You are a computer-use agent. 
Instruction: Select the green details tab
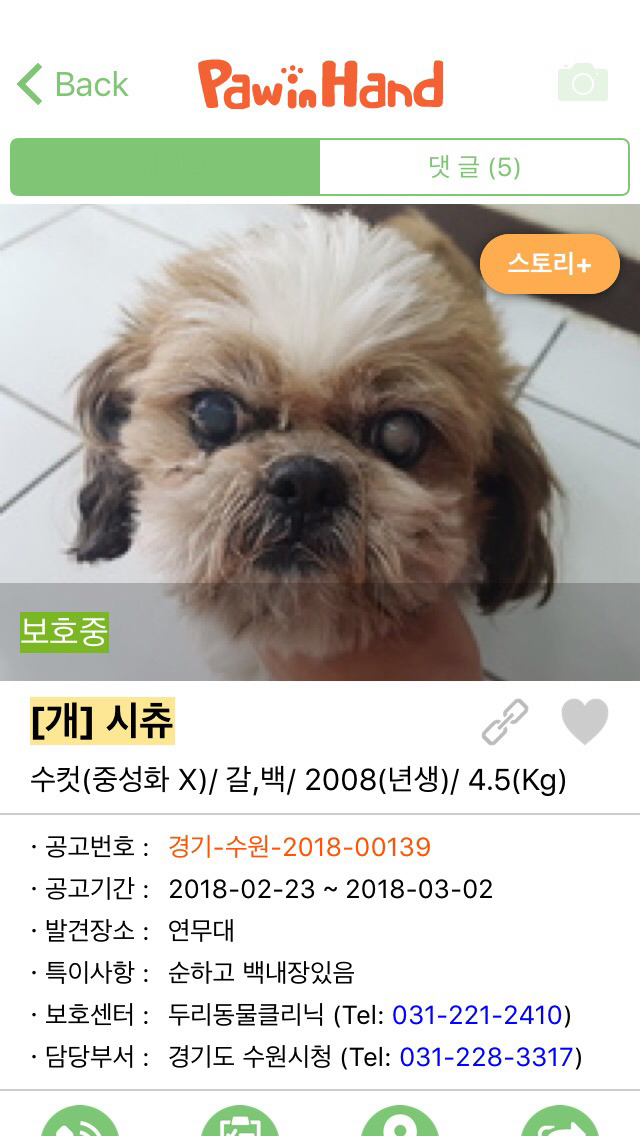[165, 167]
